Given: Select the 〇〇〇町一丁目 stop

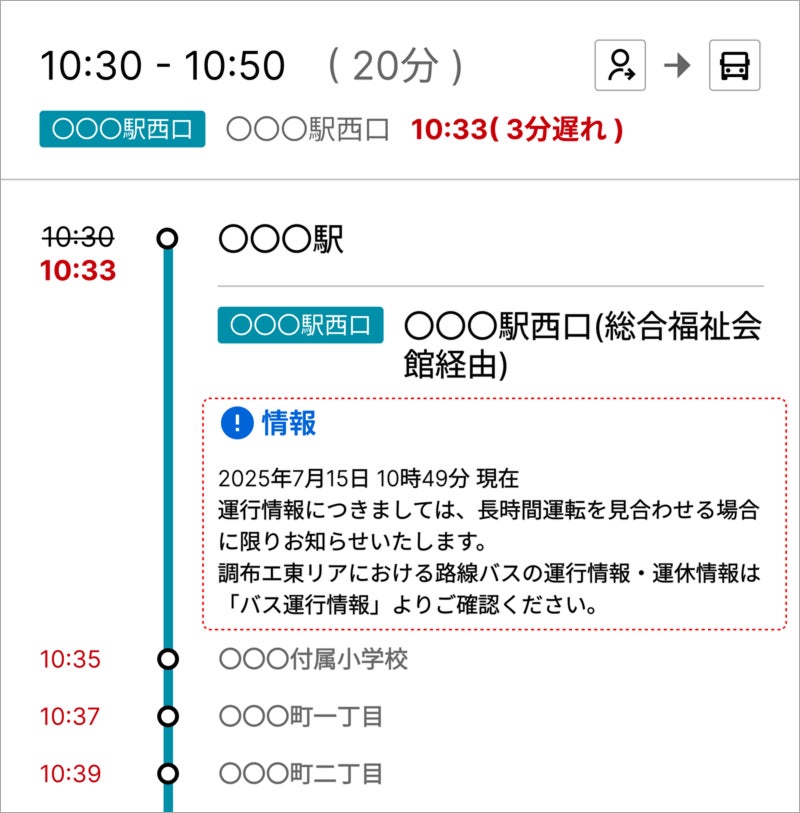Looking at the screenshot, I should pyautogui.click(x=301, y=717).
